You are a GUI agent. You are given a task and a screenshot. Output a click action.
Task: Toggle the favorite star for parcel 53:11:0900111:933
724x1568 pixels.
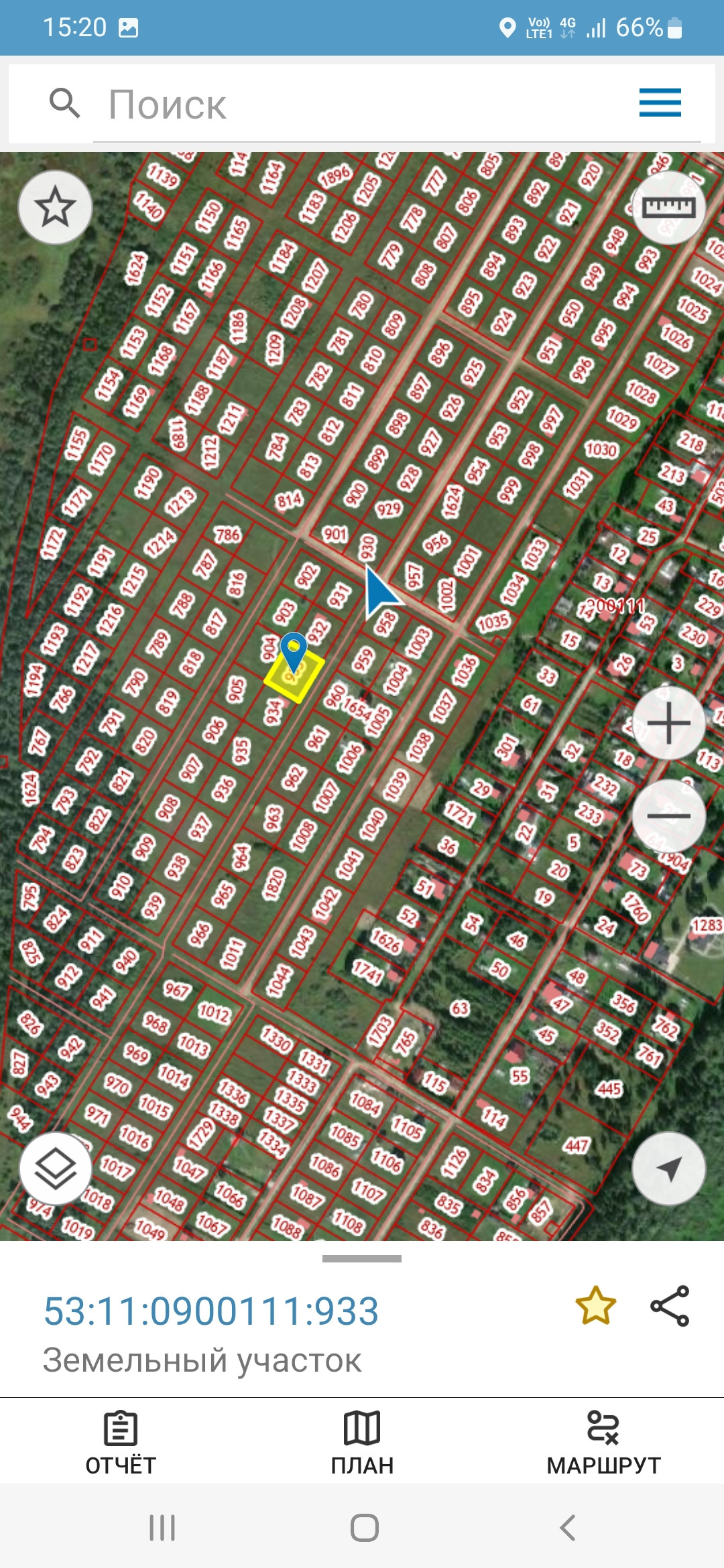point(595,1305)
